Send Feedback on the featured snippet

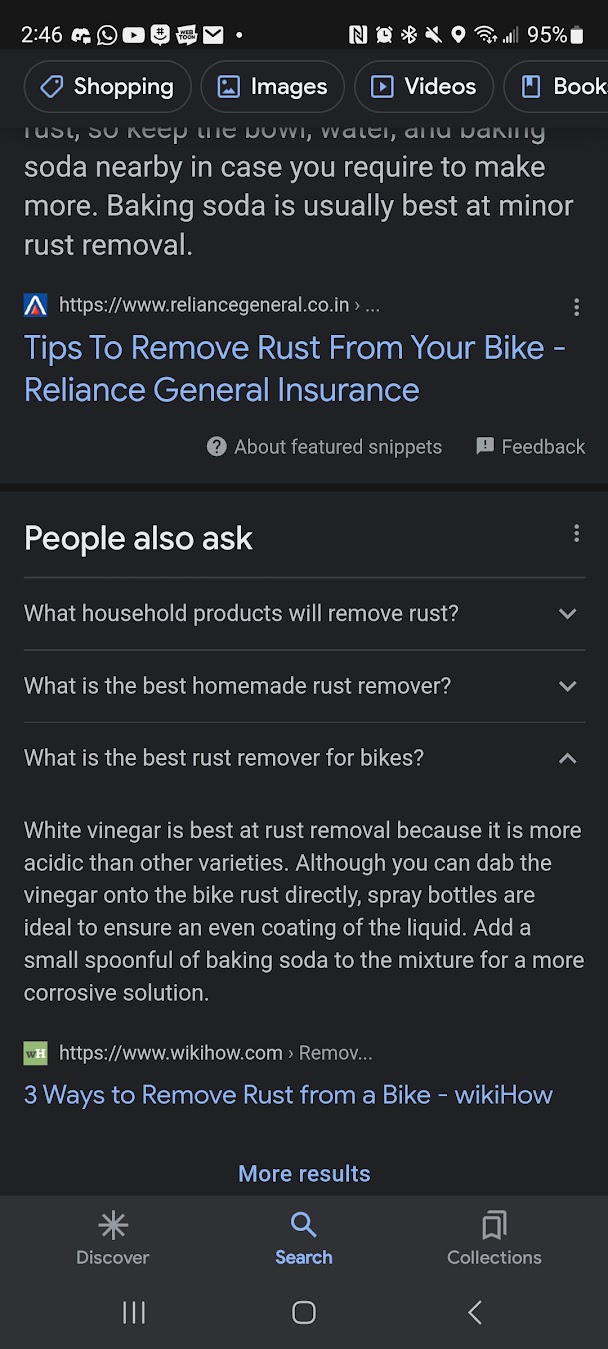point(530,447)
